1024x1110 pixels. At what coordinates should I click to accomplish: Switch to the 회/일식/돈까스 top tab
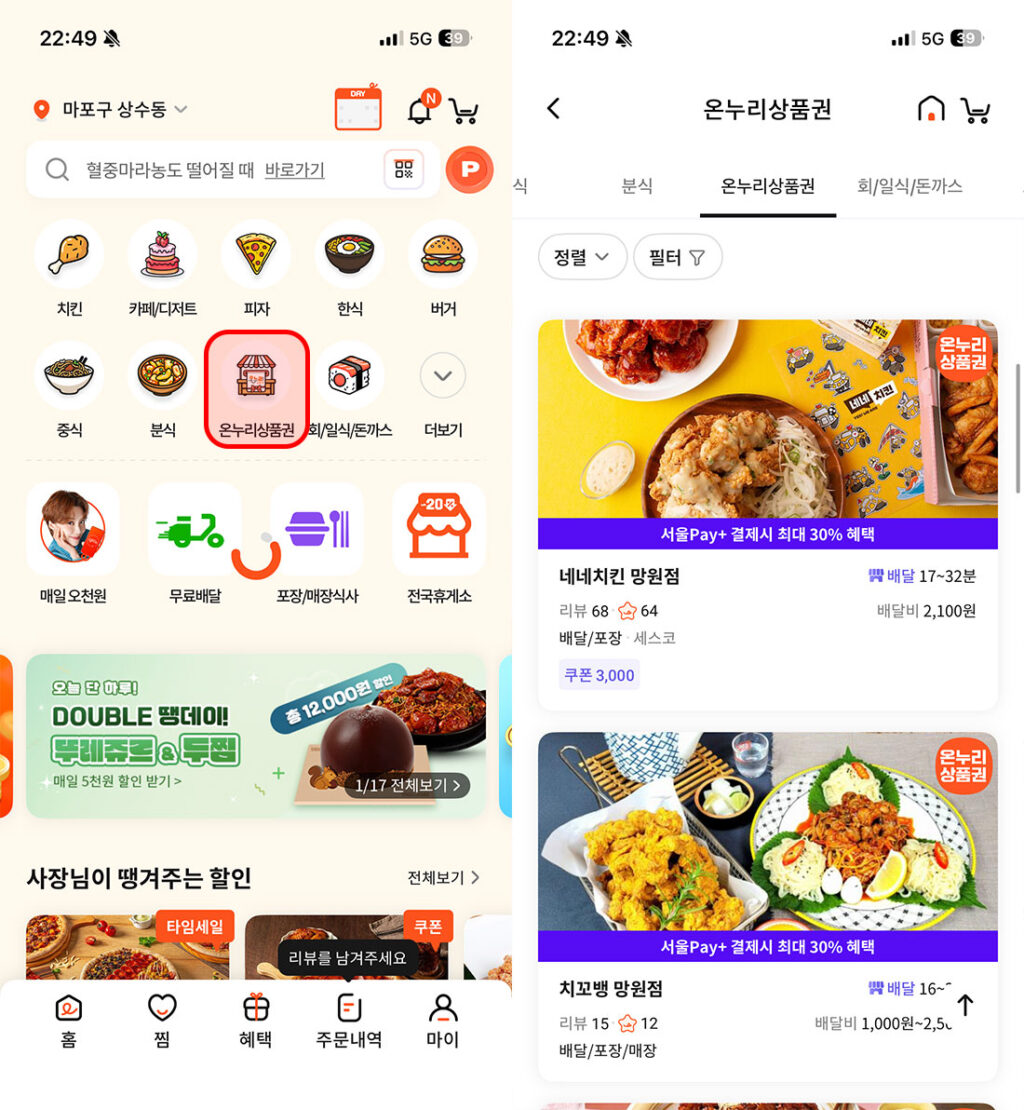click(909, 186)
